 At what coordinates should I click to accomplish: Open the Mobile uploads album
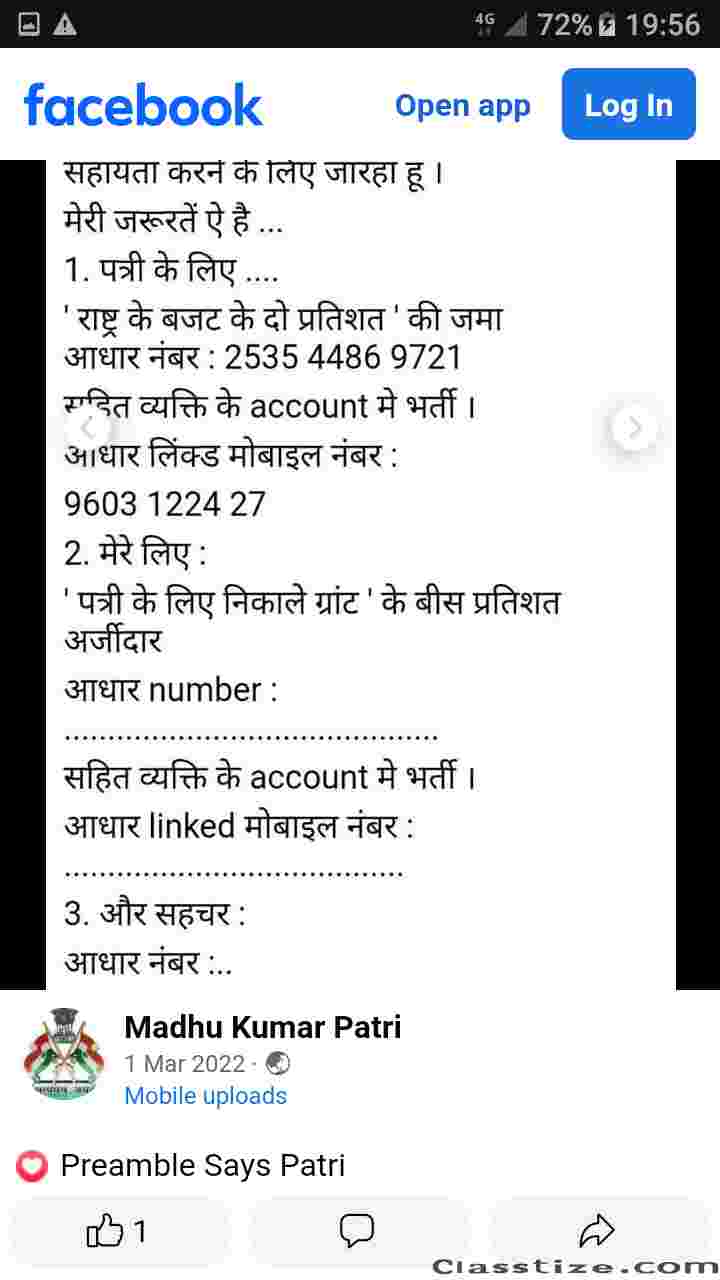205,1096
